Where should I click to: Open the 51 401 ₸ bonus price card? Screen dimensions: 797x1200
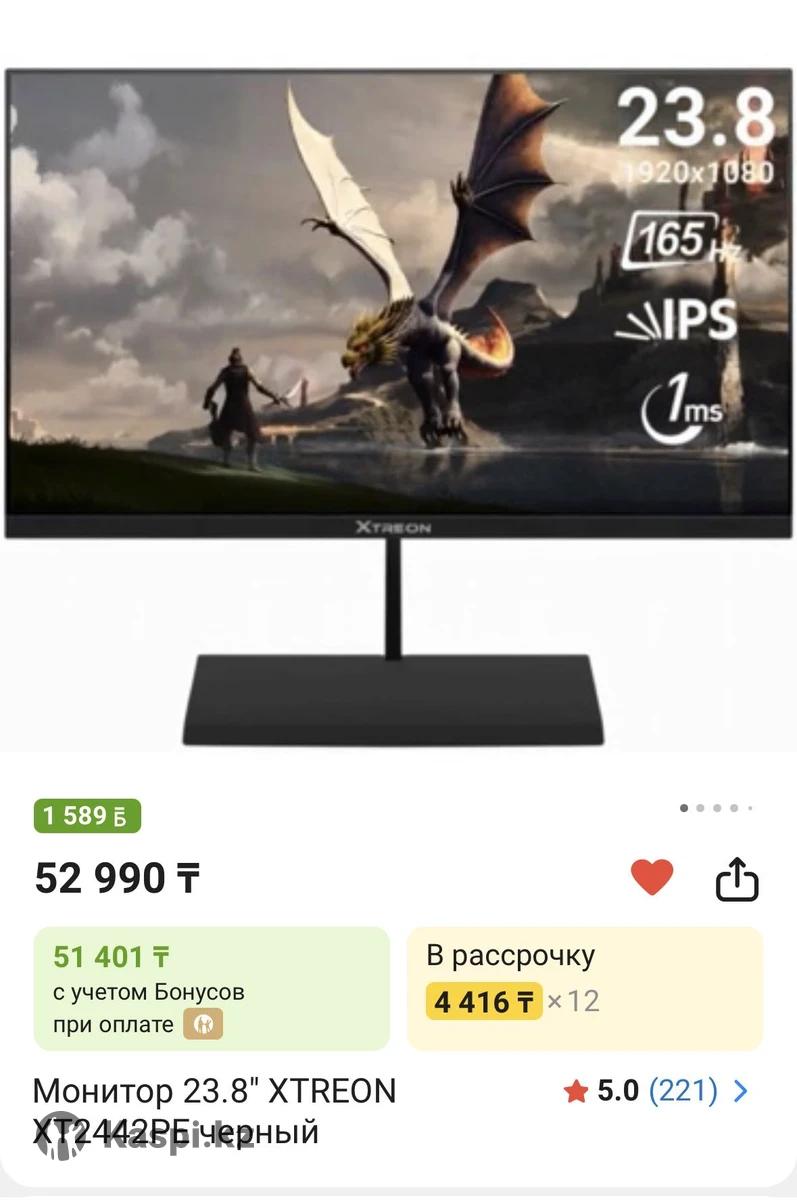pyautogui.click(x=211, y=988)
